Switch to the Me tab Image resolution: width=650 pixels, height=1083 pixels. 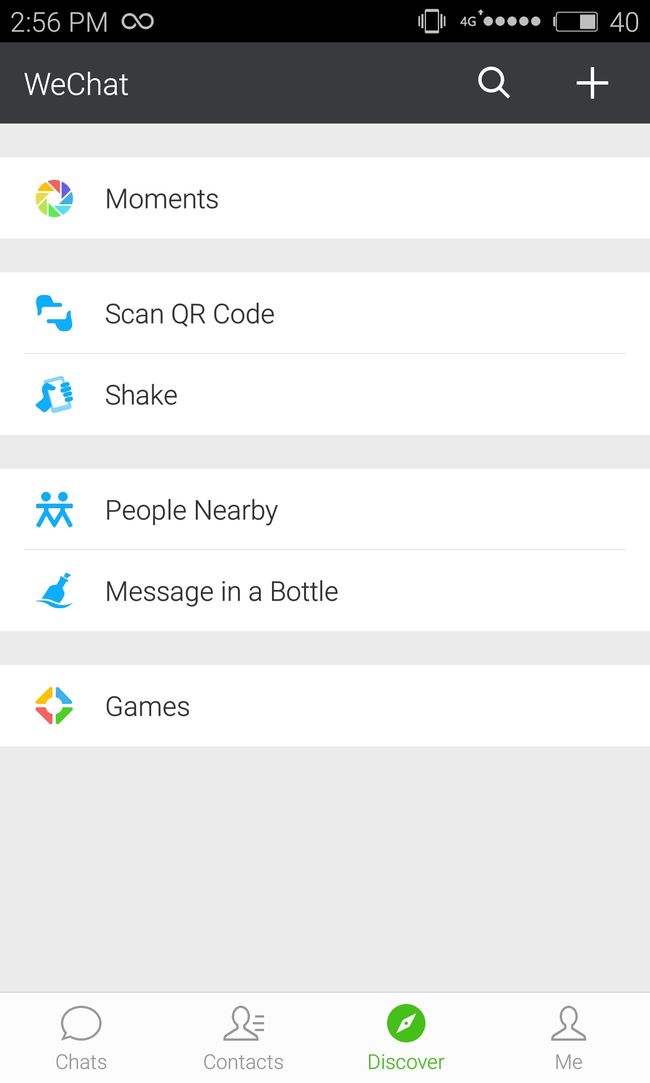click(568, 1038)
